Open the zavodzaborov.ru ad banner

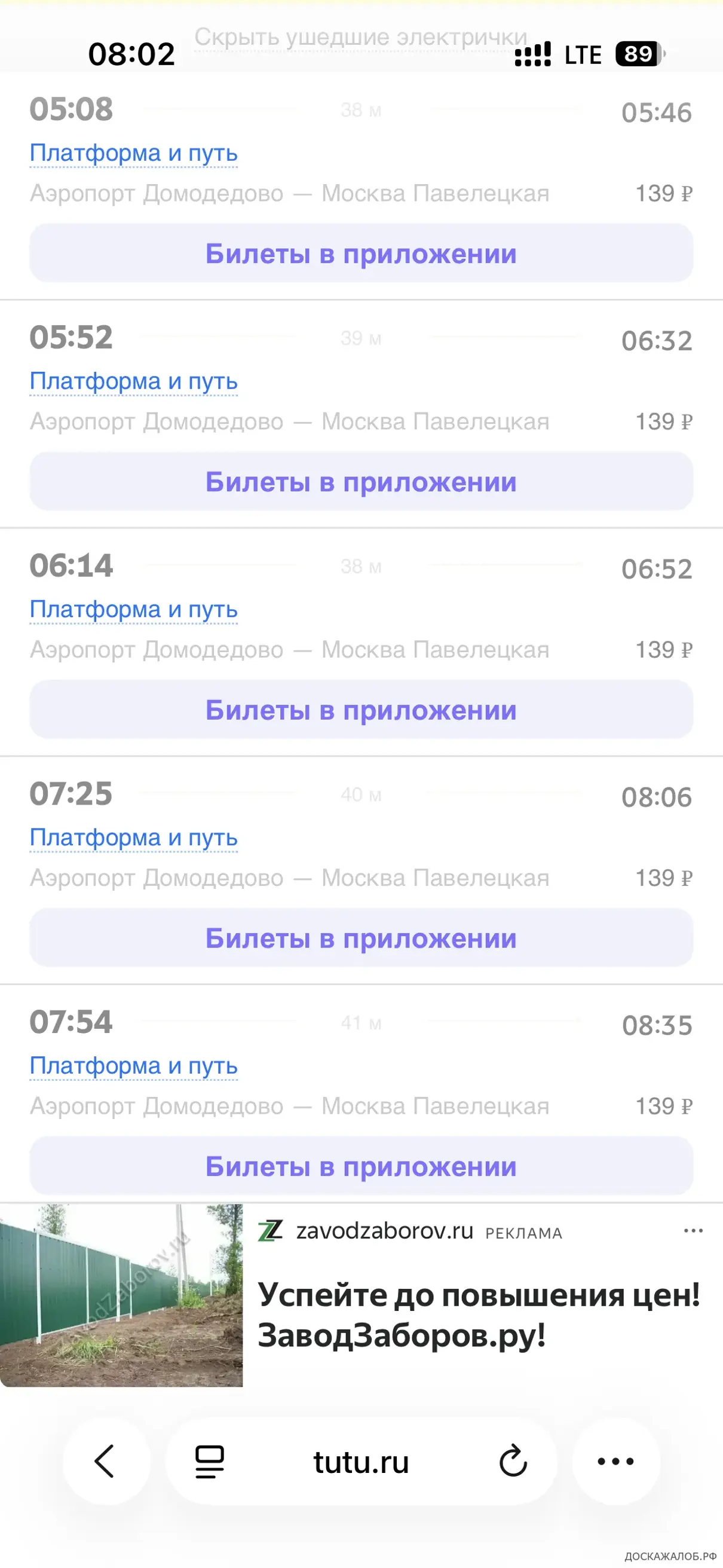click(478, 1315)
